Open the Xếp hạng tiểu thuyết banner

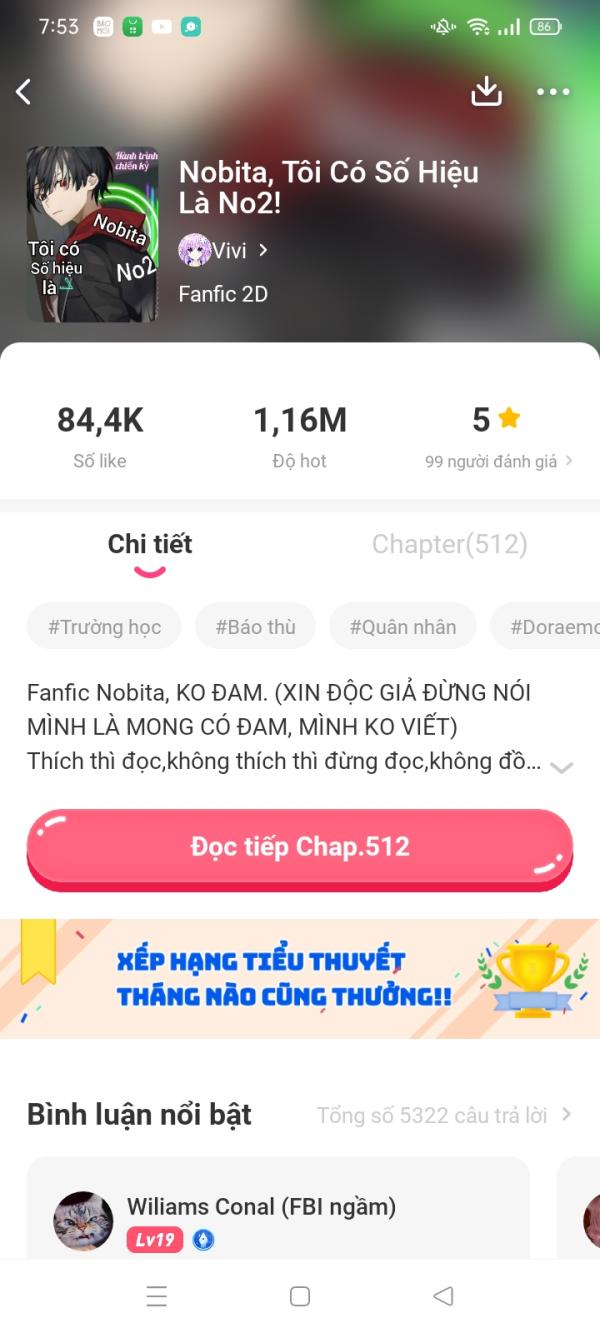(300, 978)
